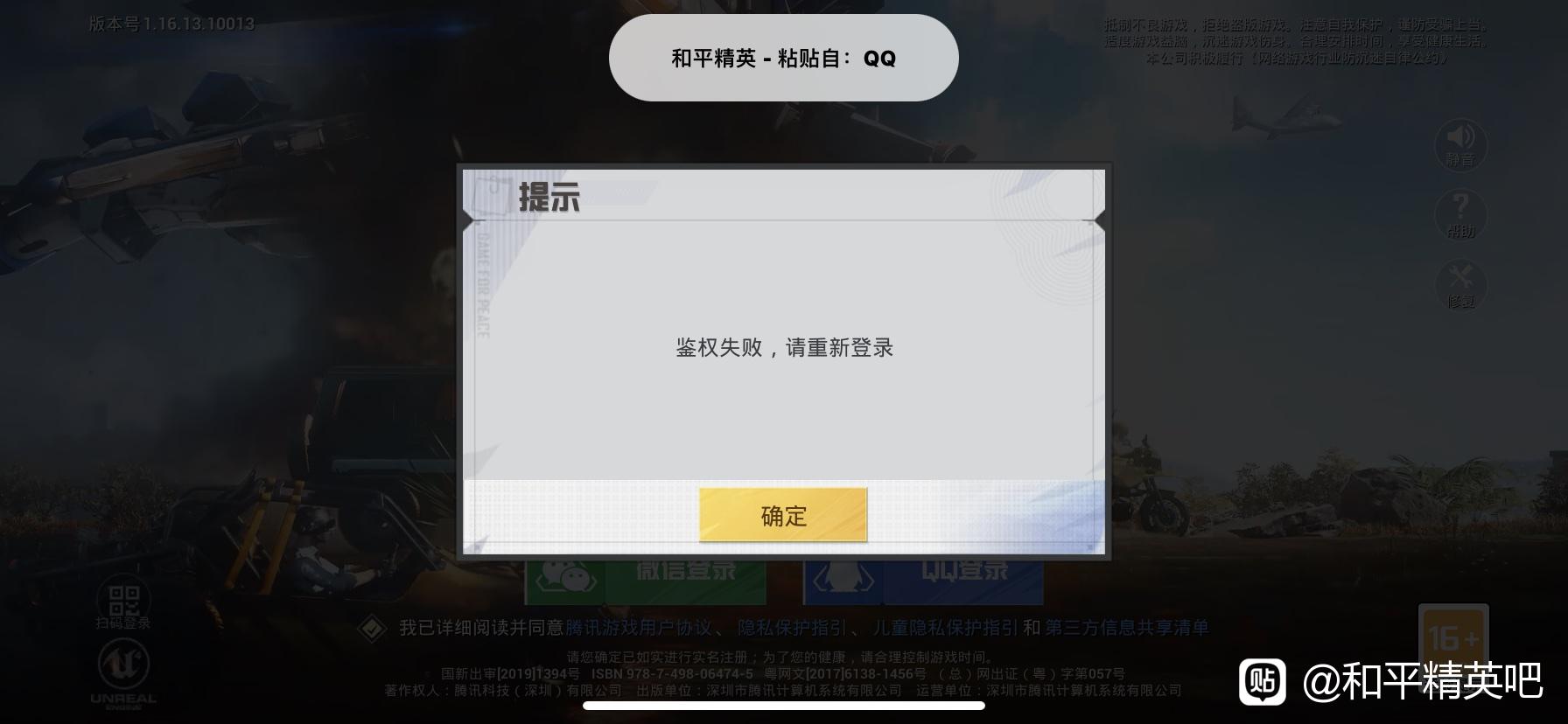Open 扫码登录 QR login
The height and width of the screenshot is (724, 1568).
tap(123, 602)
